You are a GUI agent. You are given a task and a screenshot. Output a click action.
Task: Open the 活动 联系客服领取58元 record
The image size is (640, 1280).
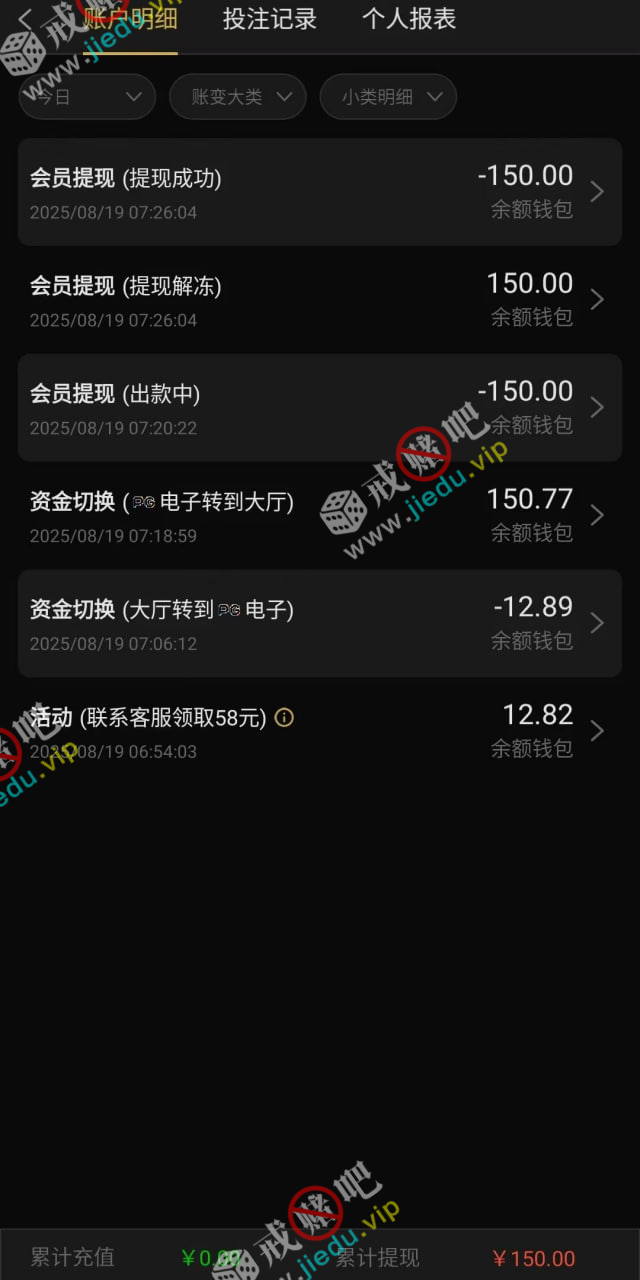click(319, 731)
